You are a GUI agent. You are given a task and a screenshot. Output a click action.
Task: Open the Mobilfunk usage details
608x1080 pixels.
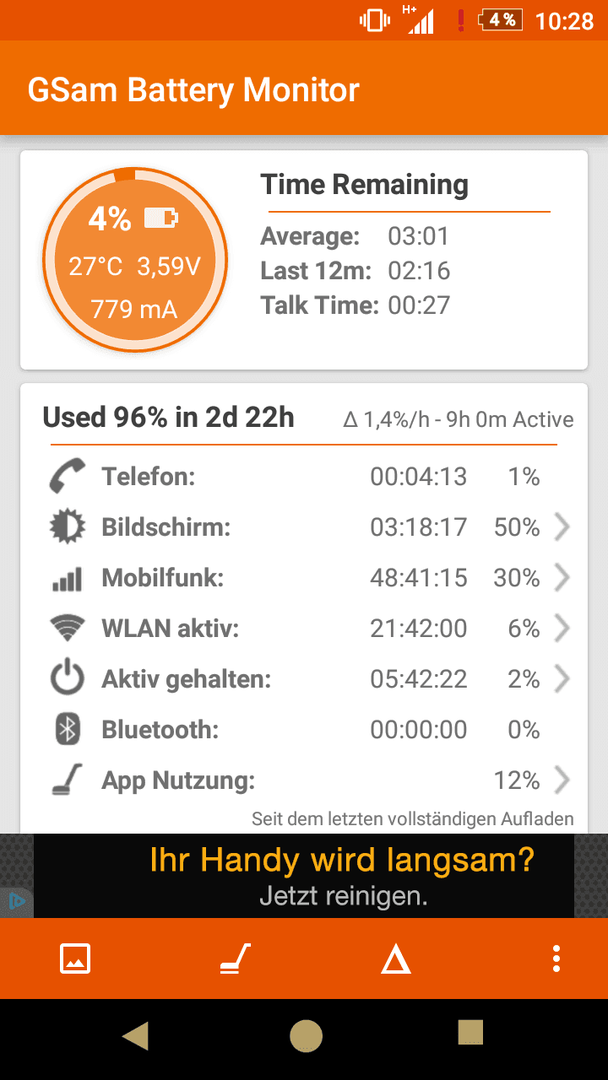304,579
